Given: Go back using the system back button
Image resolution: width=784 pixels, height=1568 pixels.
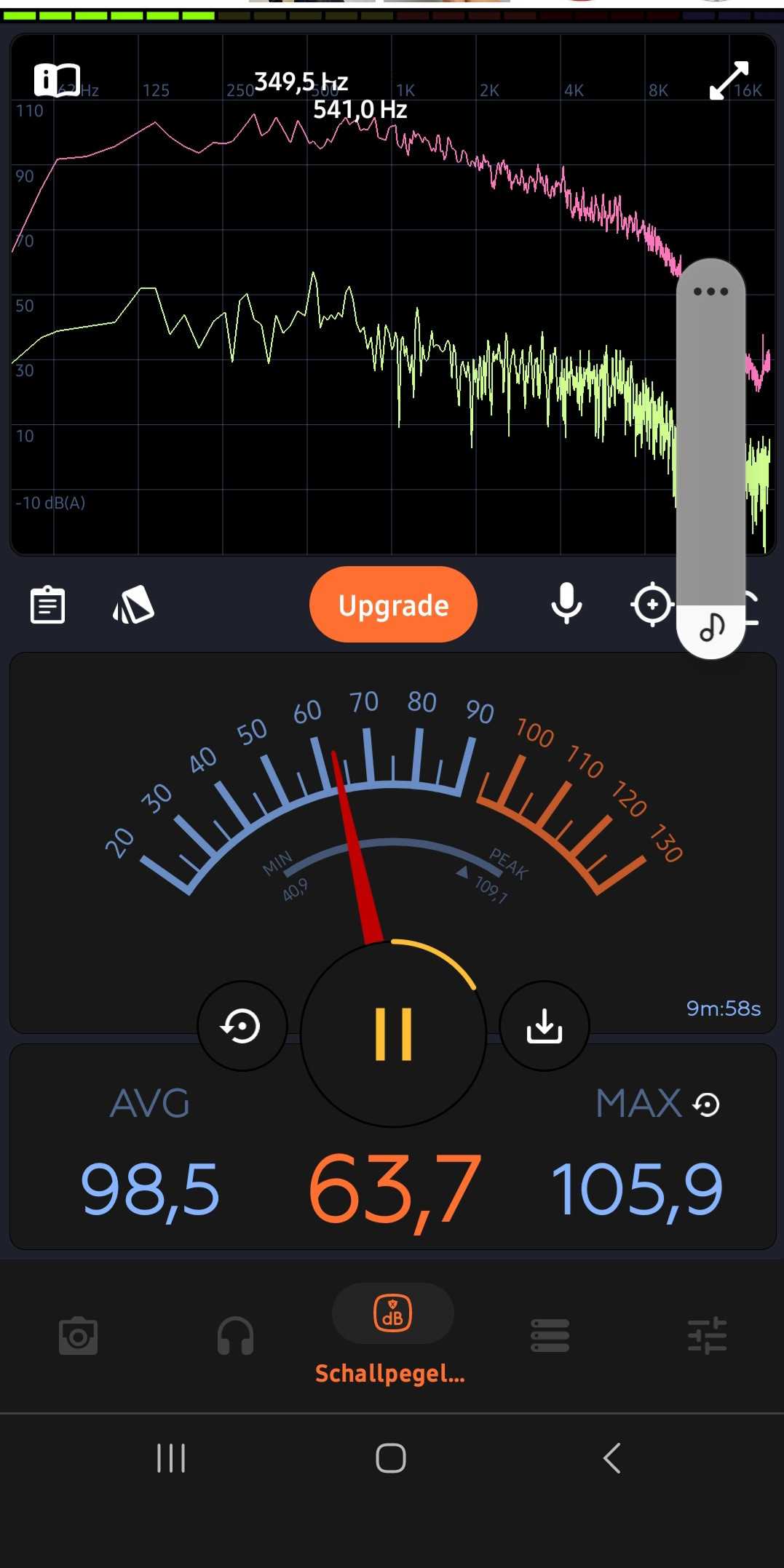Looking at the screenshot, I should click(x=612, y=1458).
